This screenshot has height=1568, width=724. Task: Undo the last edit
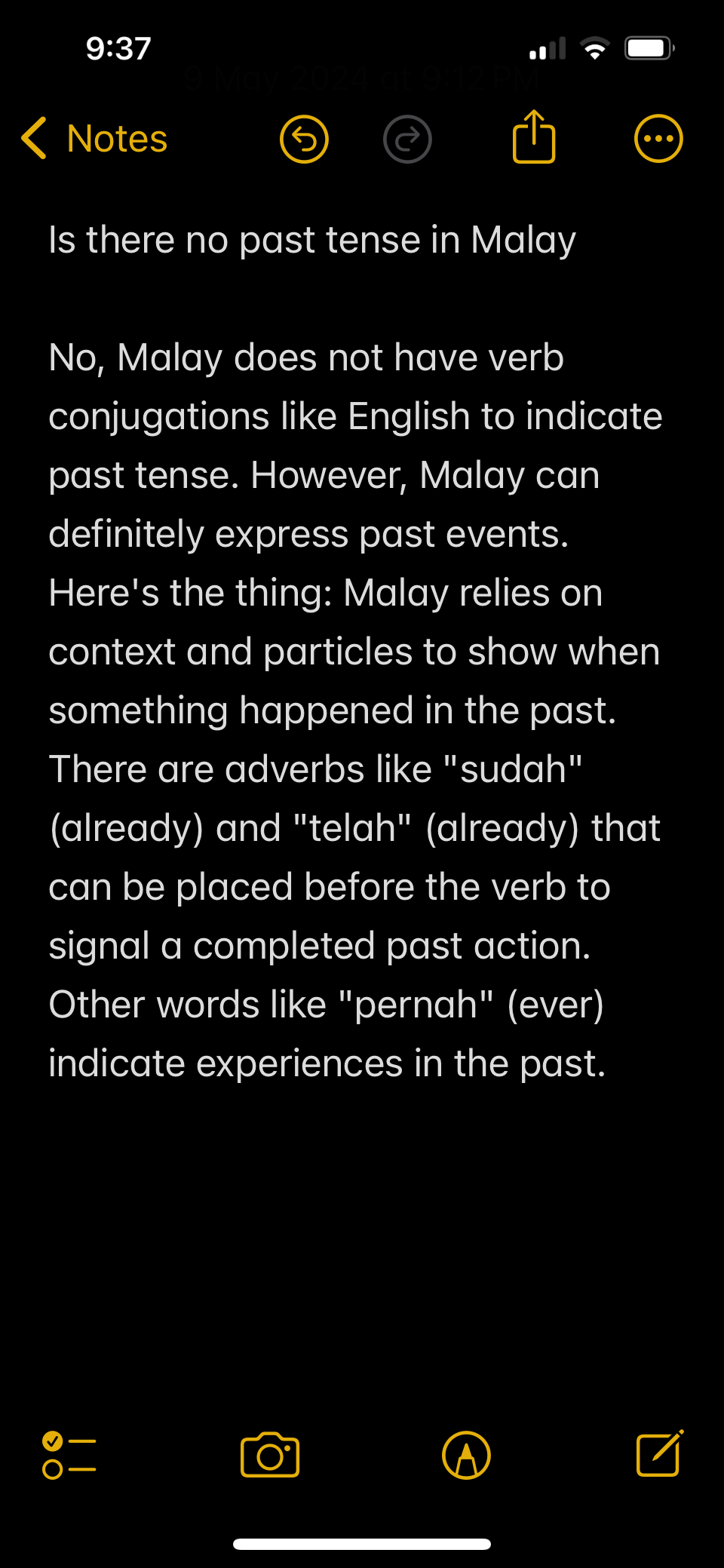[x=304, y=140]
